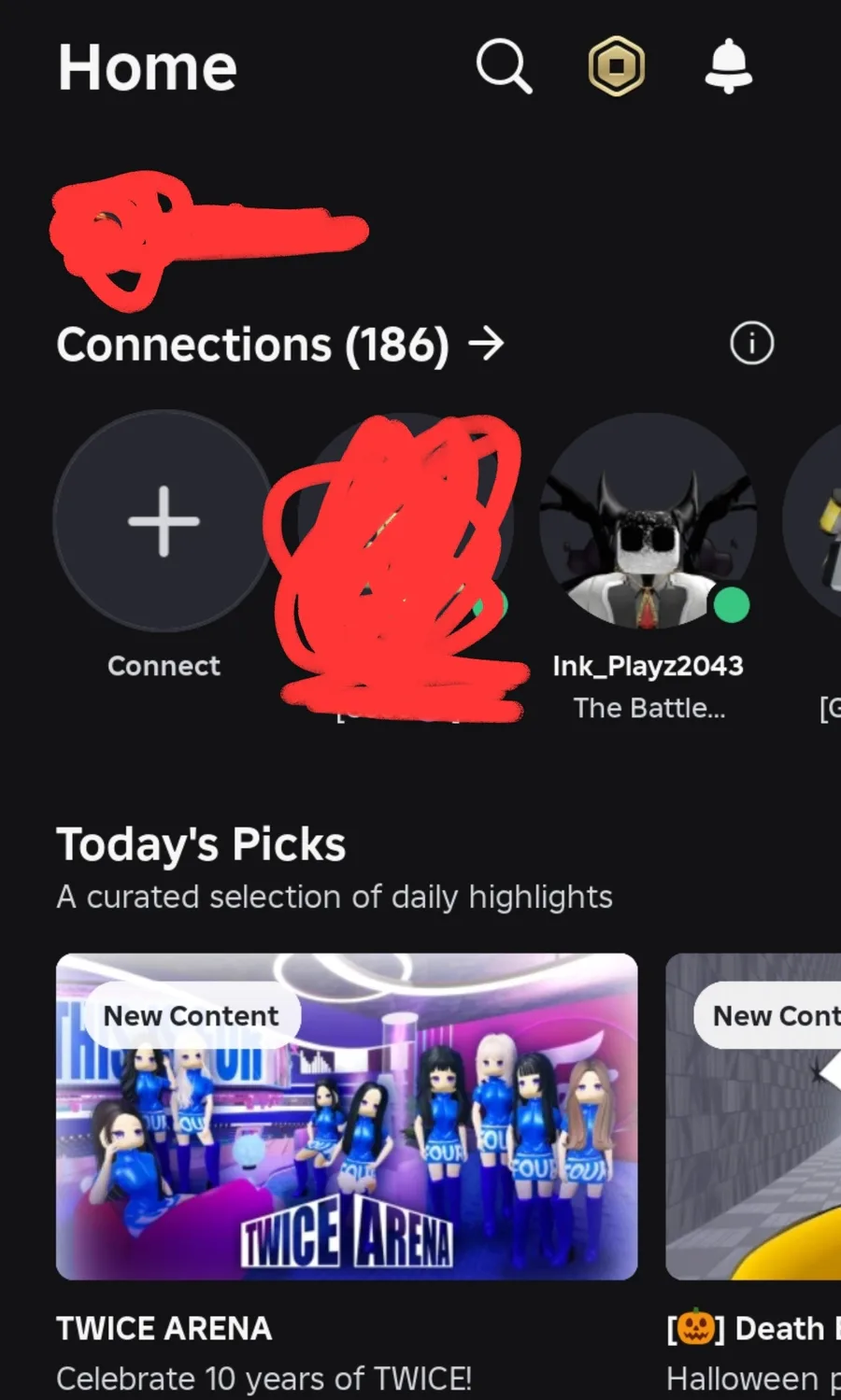Viewport: 841px width, 1400px height.
Task: Open the notifications bell
Action: [728, 66]
